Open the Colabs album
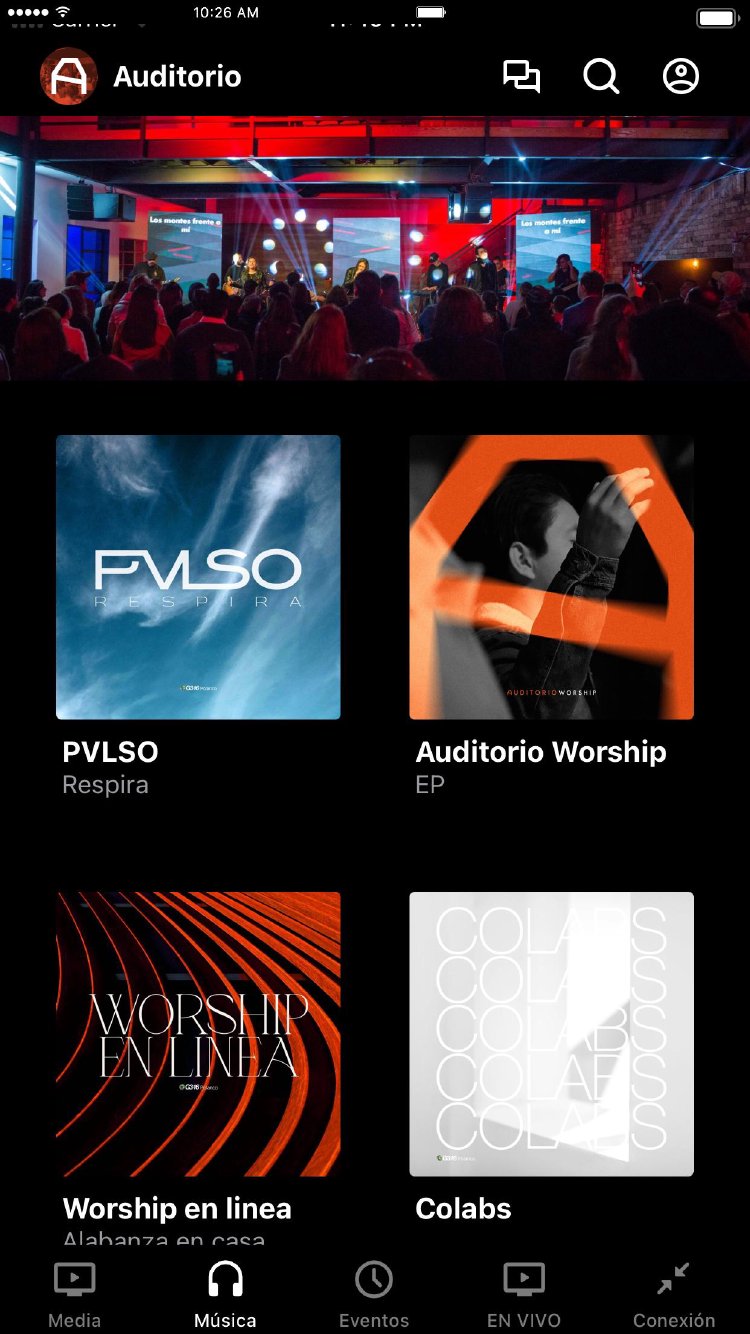 551,1034
